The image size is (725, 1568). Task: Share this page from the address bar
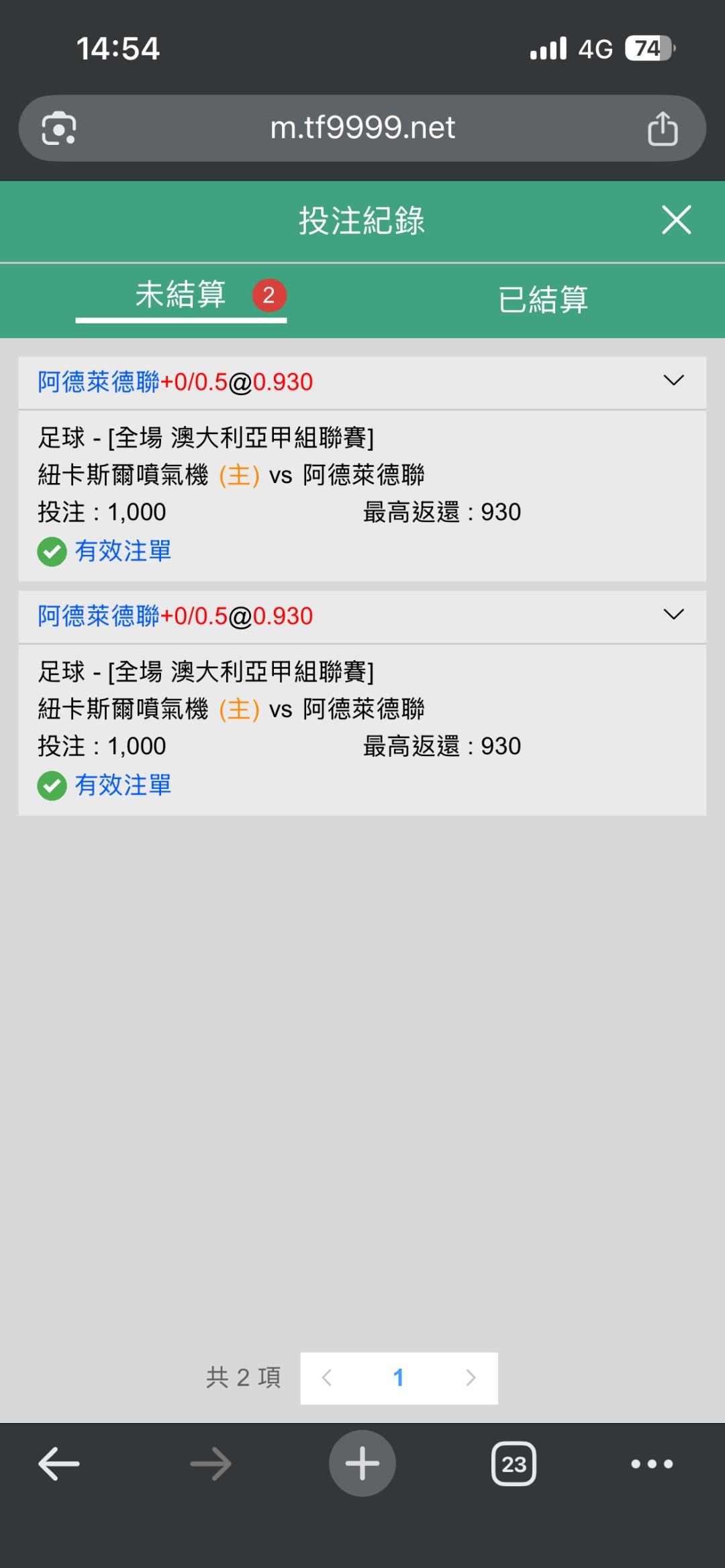click(663, 129)
